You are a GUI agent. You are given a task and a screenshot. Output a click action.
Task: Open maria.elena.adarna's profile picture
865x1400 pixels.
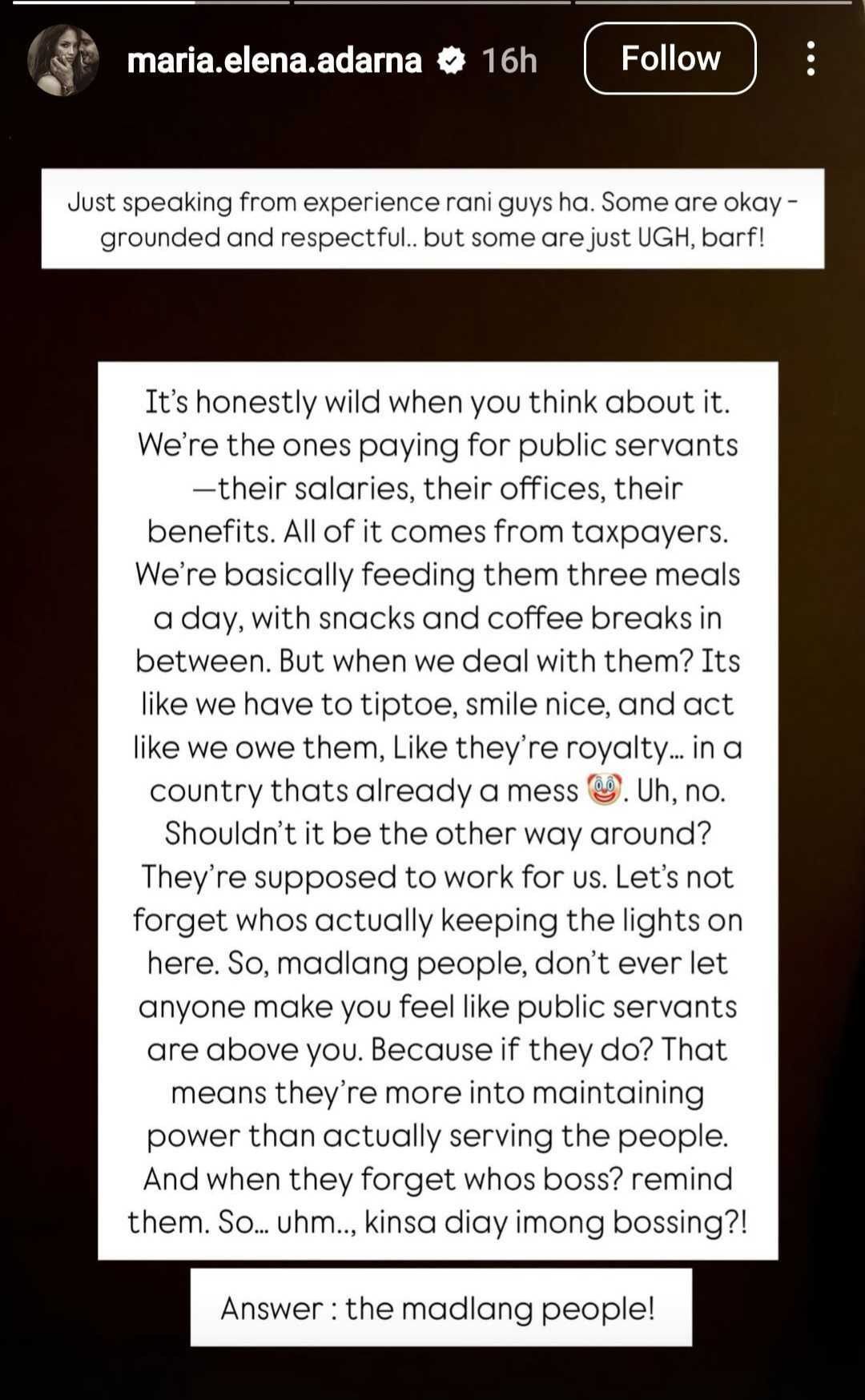(62, 59)
